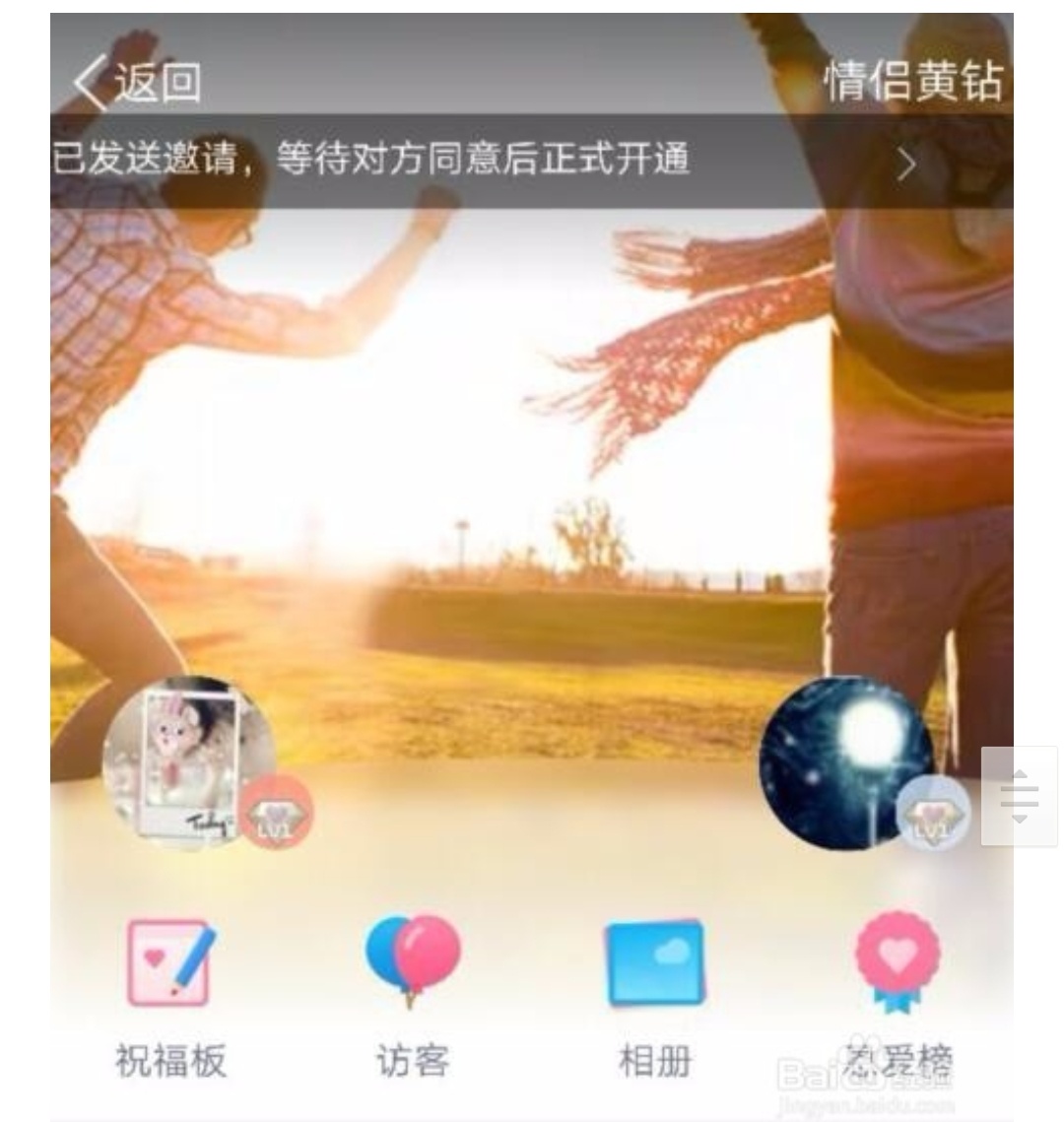View the 访客 visitors list
Screen dimensions: 1064x1122
pos(412,995)
